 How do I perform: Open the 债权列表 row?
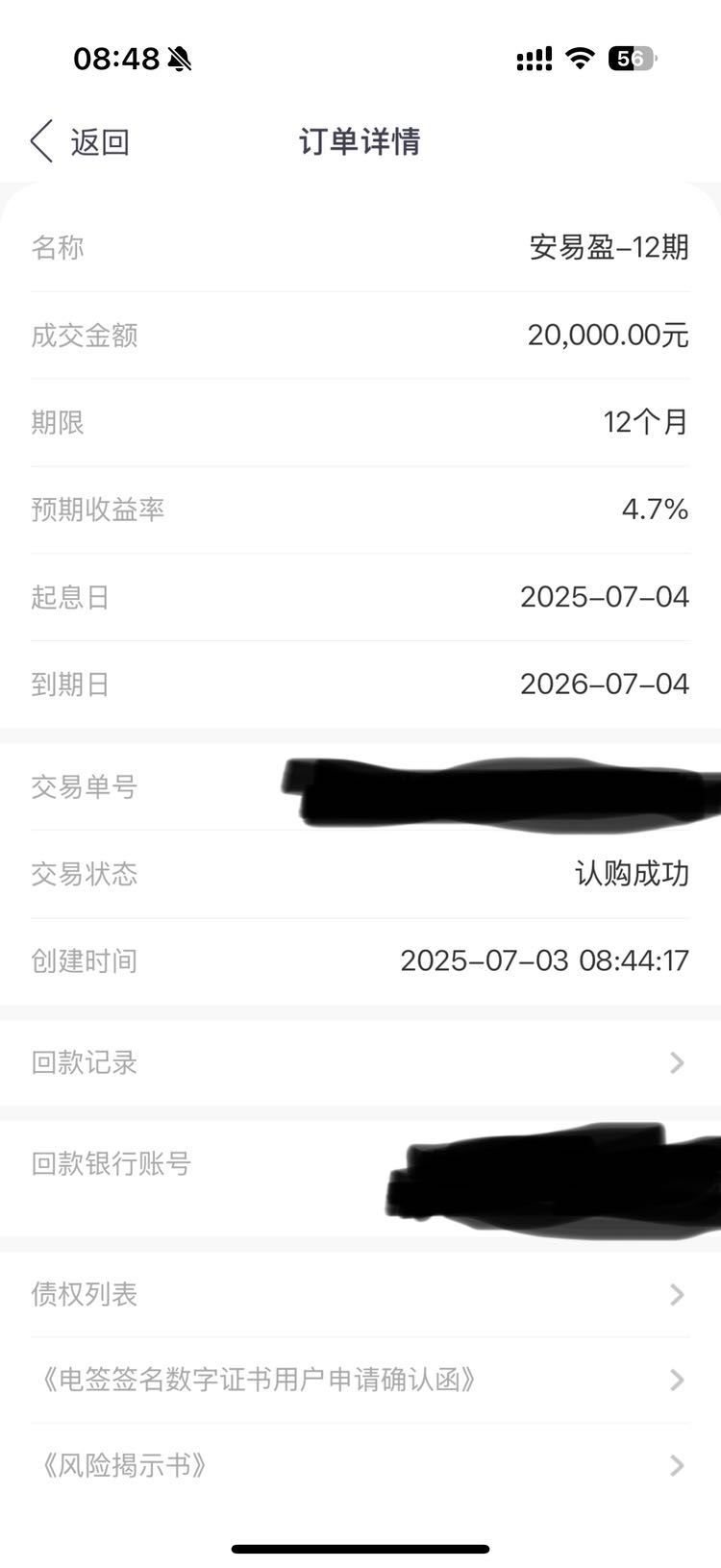click(360, 1294)
